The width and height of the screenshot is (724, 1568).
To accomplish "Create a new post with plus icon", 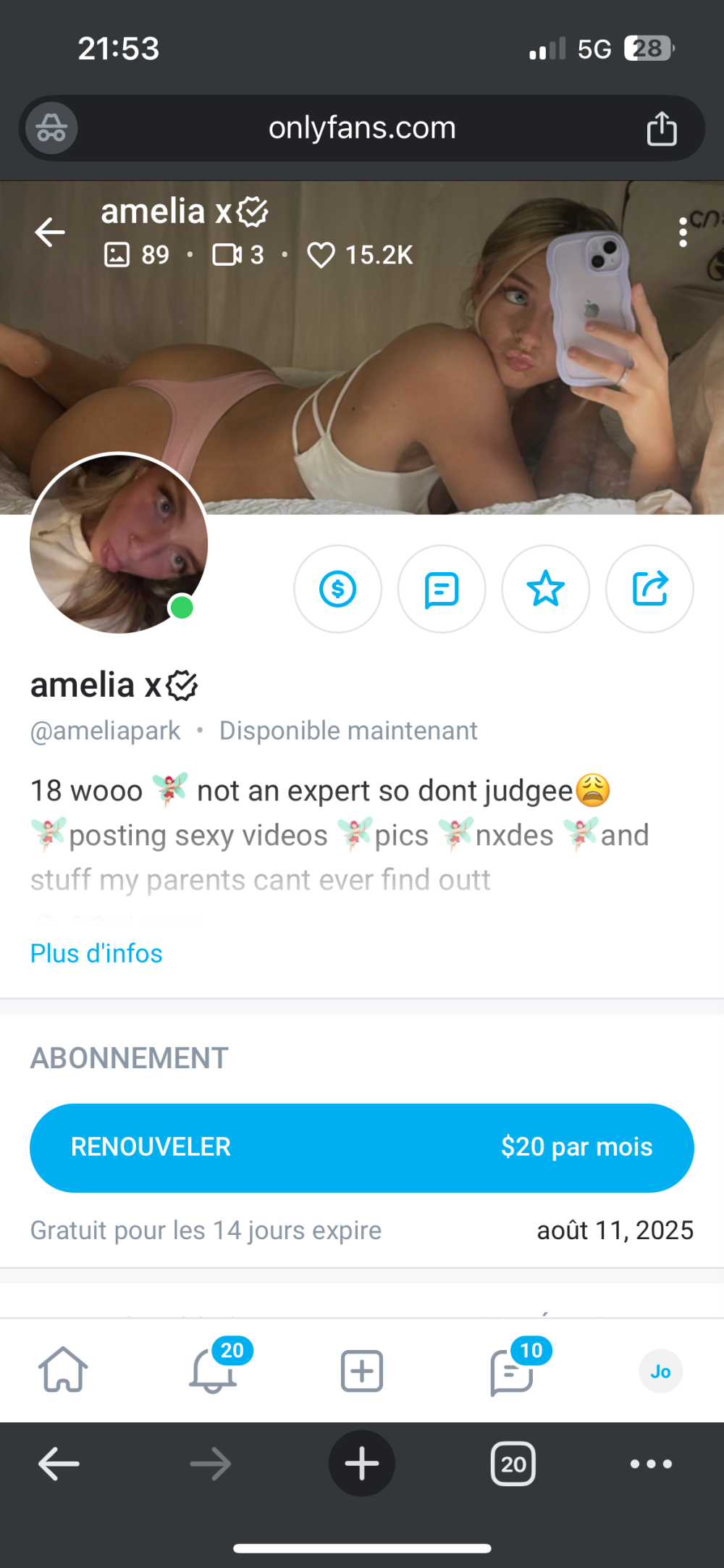I will (362, 1370).
